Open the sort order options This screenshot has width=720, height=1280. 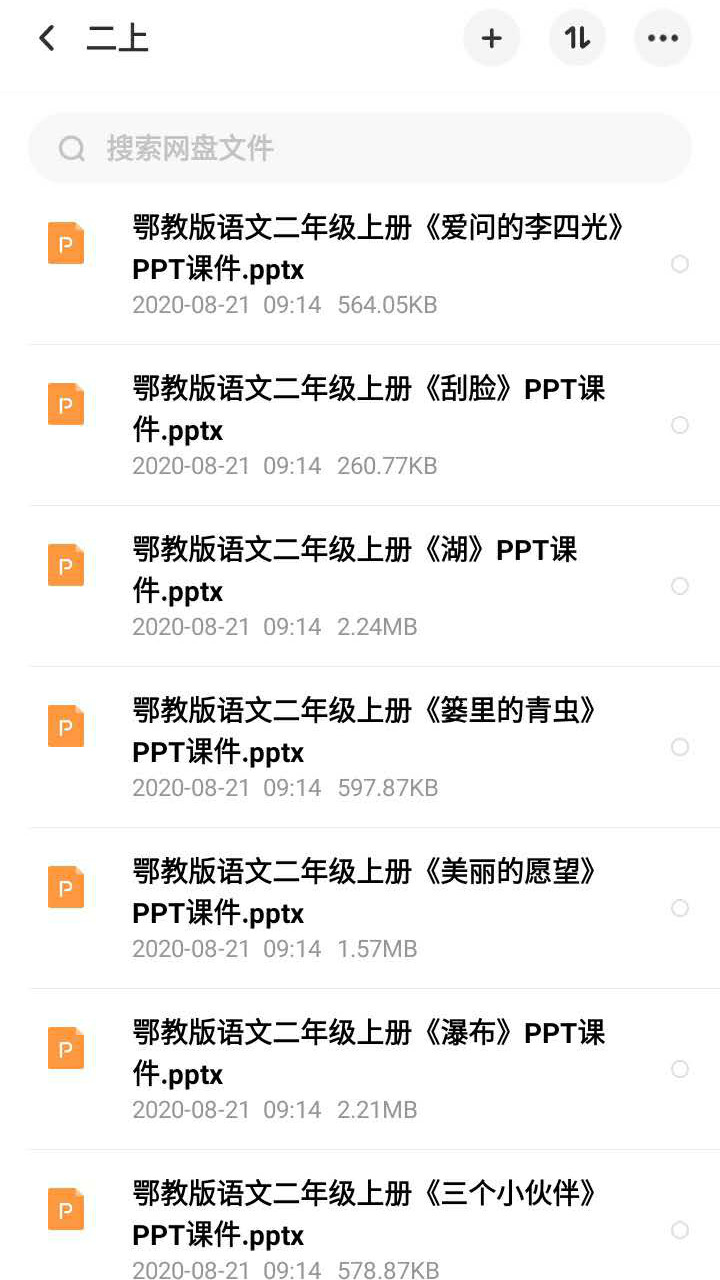(x=577, y=39)
